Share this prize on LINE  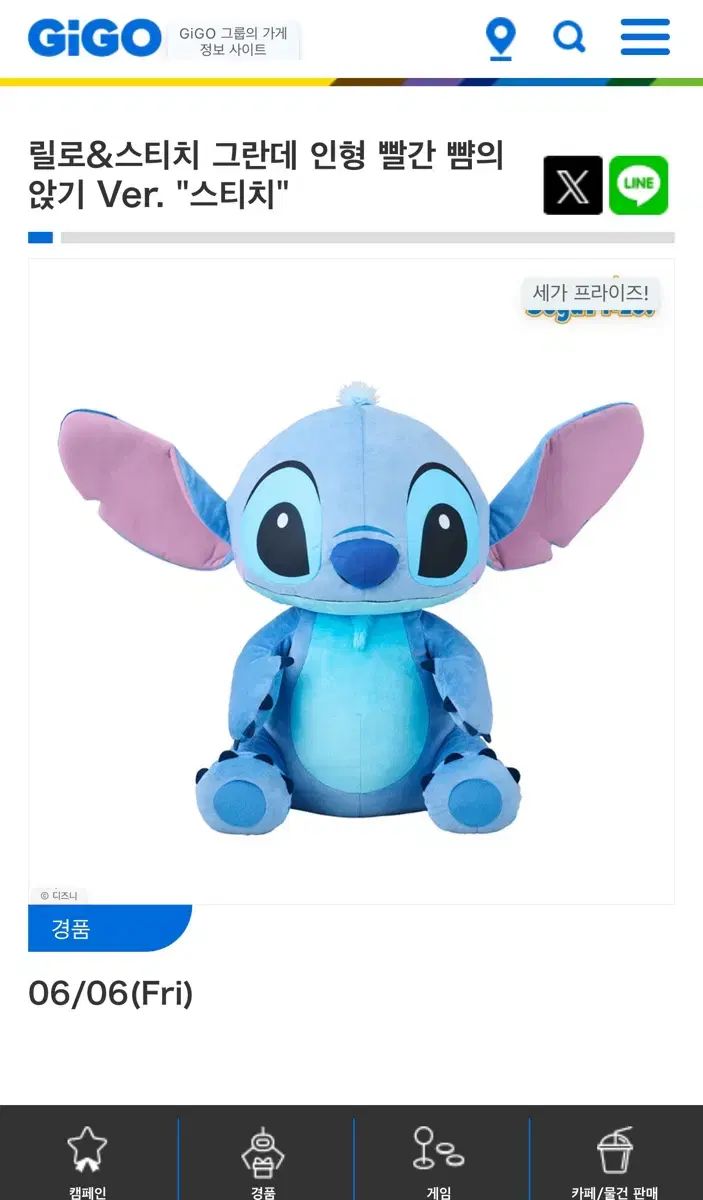[638, 185]
